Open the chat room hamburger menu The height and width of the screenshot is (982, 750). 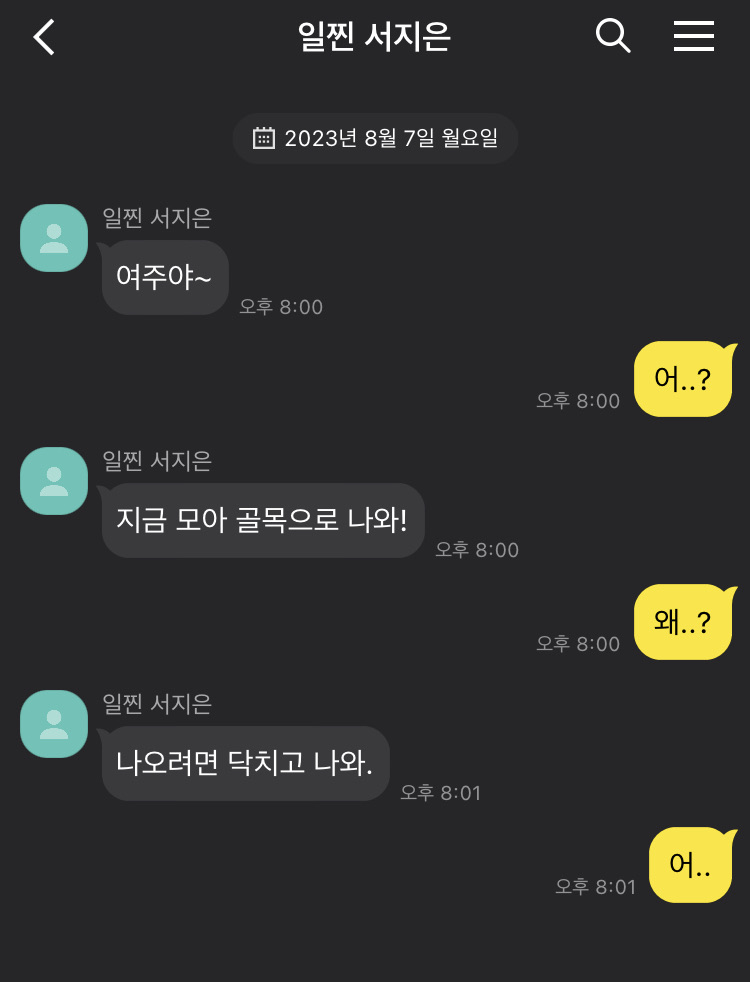coord(693,36)
